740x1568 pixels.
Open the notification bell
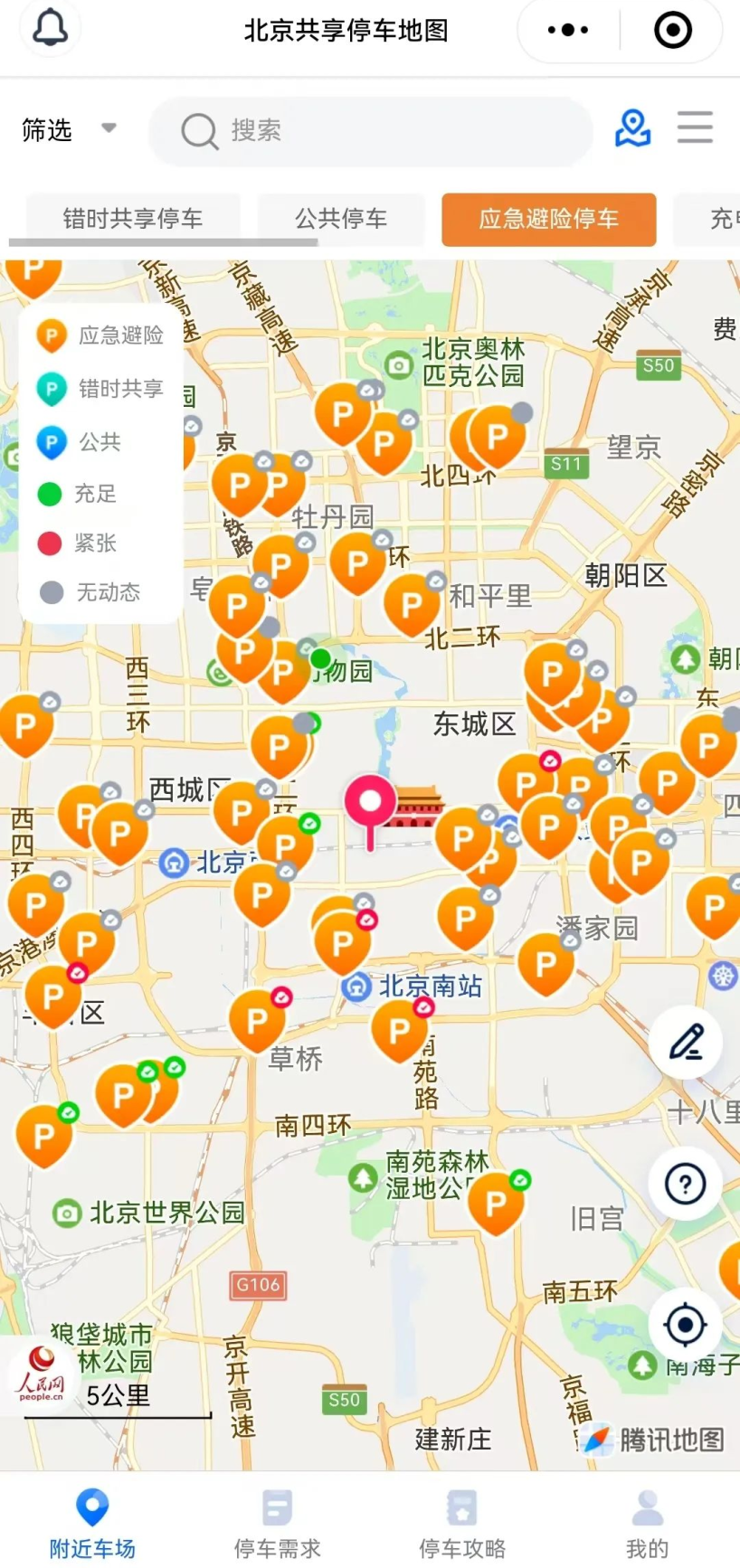click(x=50, y=30)
